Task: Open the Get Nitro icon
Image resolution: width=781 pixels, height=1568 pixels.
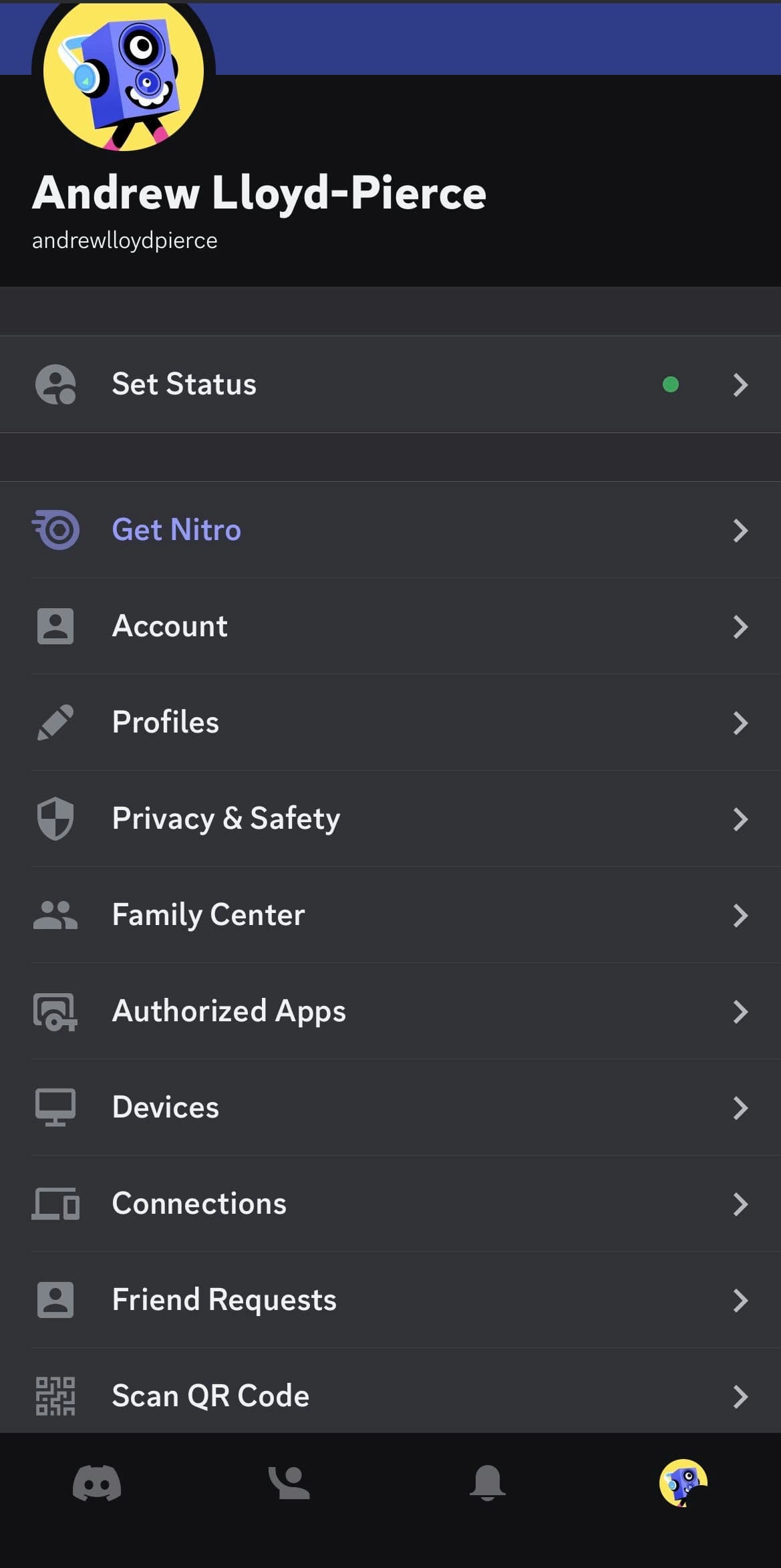Action: (x=56, y=529)
